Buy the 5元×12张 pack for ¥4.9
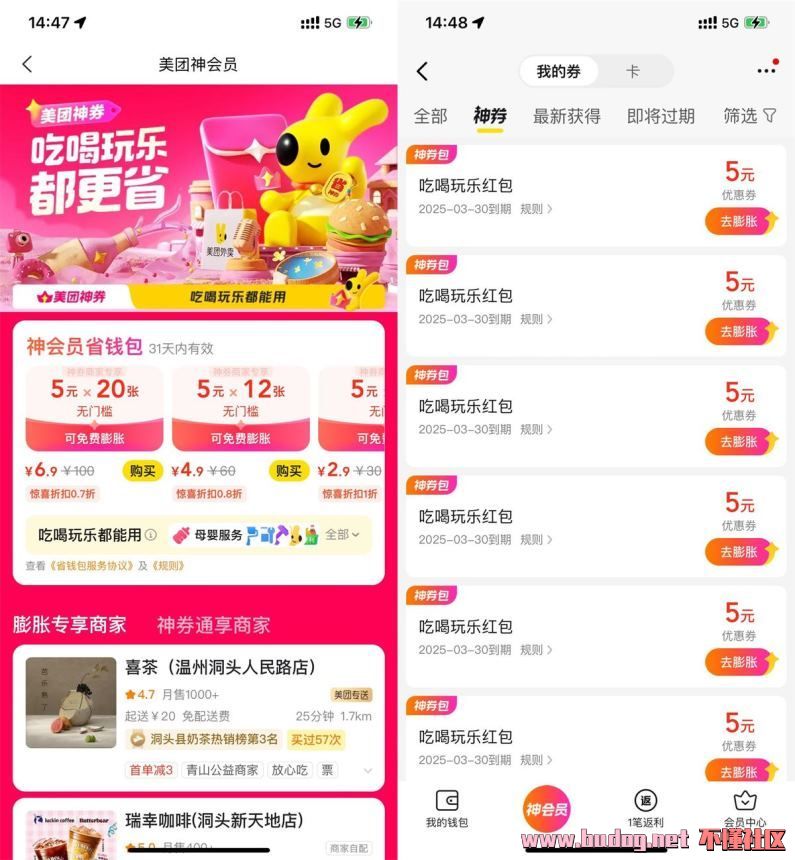795x860 pixels. tap(289, 471)
